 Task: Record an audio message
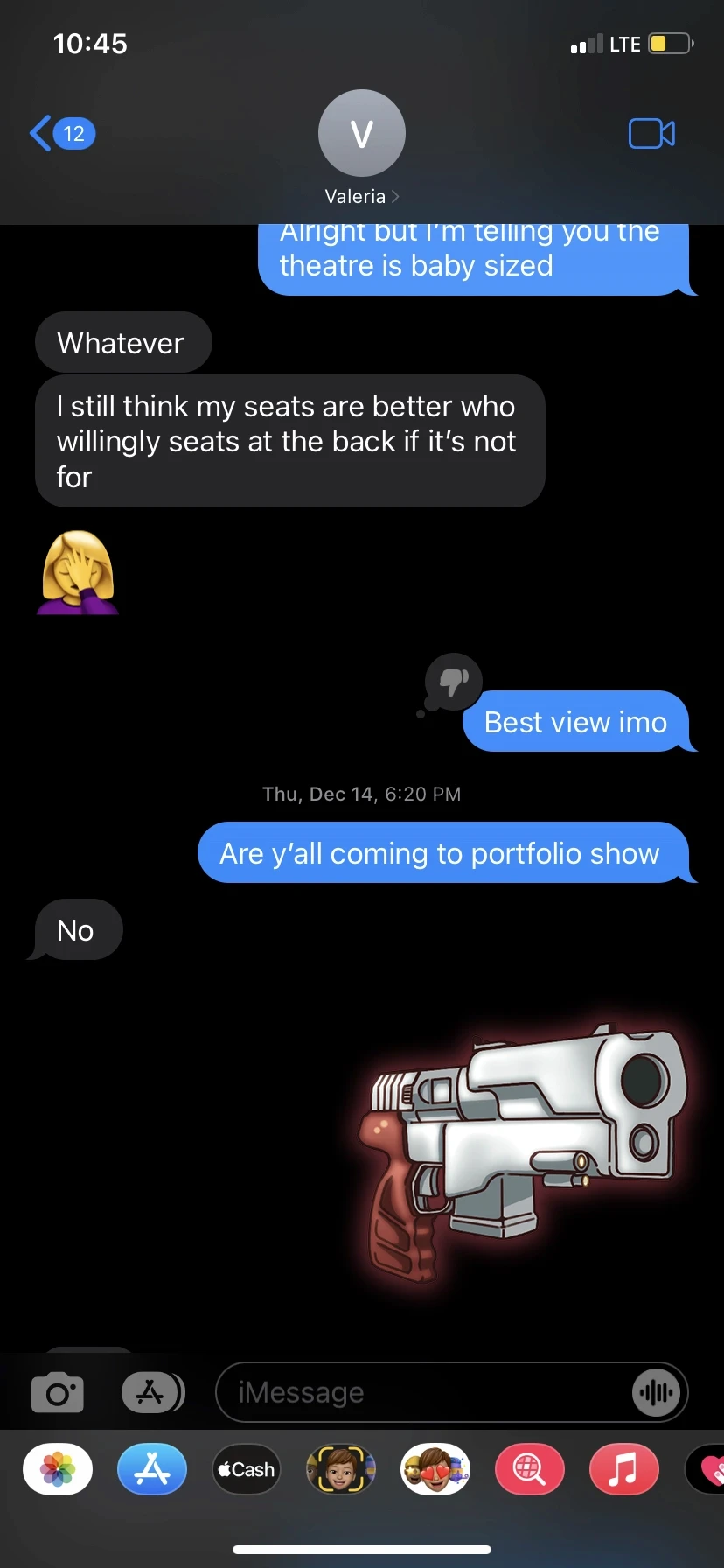(x=656, y=1392)
